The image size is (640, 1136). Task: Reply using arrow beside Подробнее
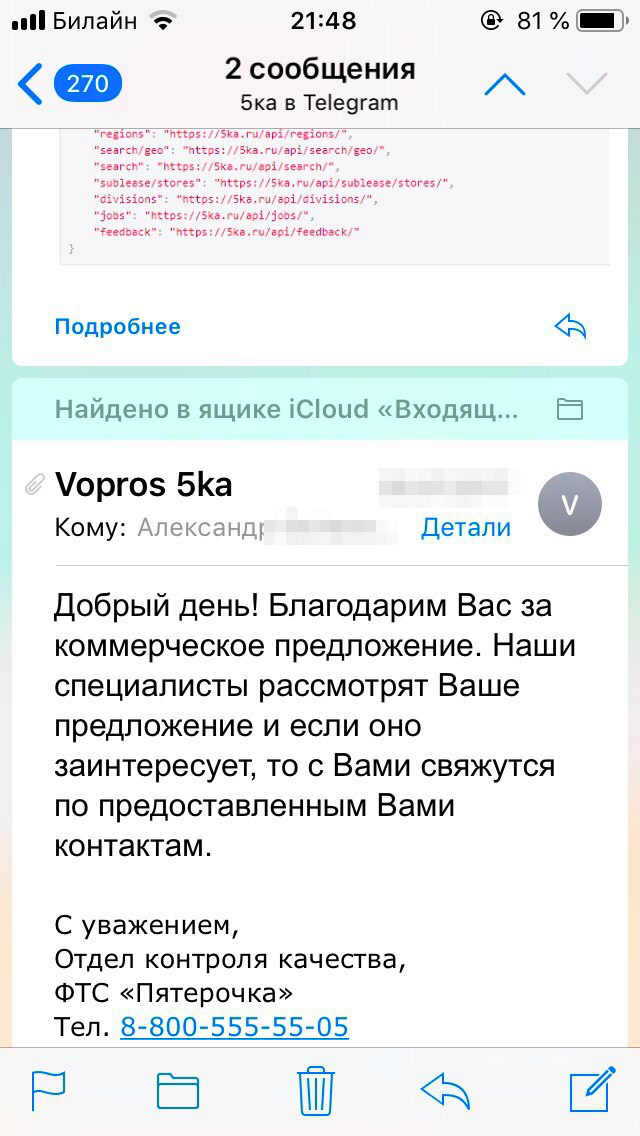point(570,327)
